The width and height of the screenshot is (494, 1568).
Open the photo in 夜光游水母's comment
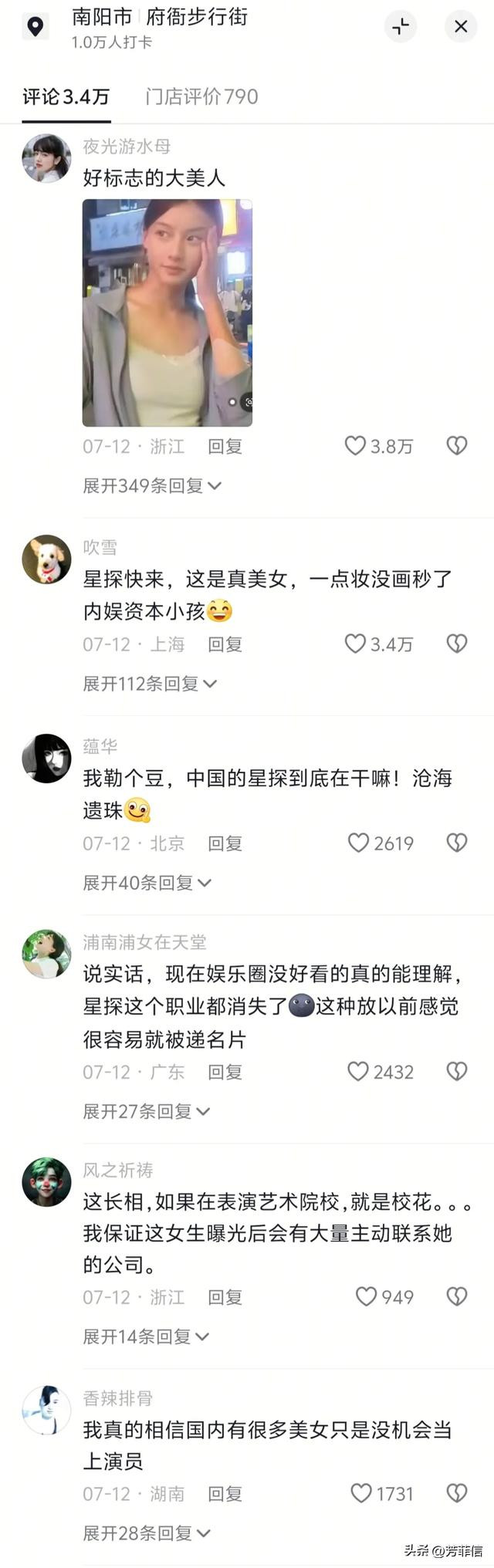coord(167,313)
